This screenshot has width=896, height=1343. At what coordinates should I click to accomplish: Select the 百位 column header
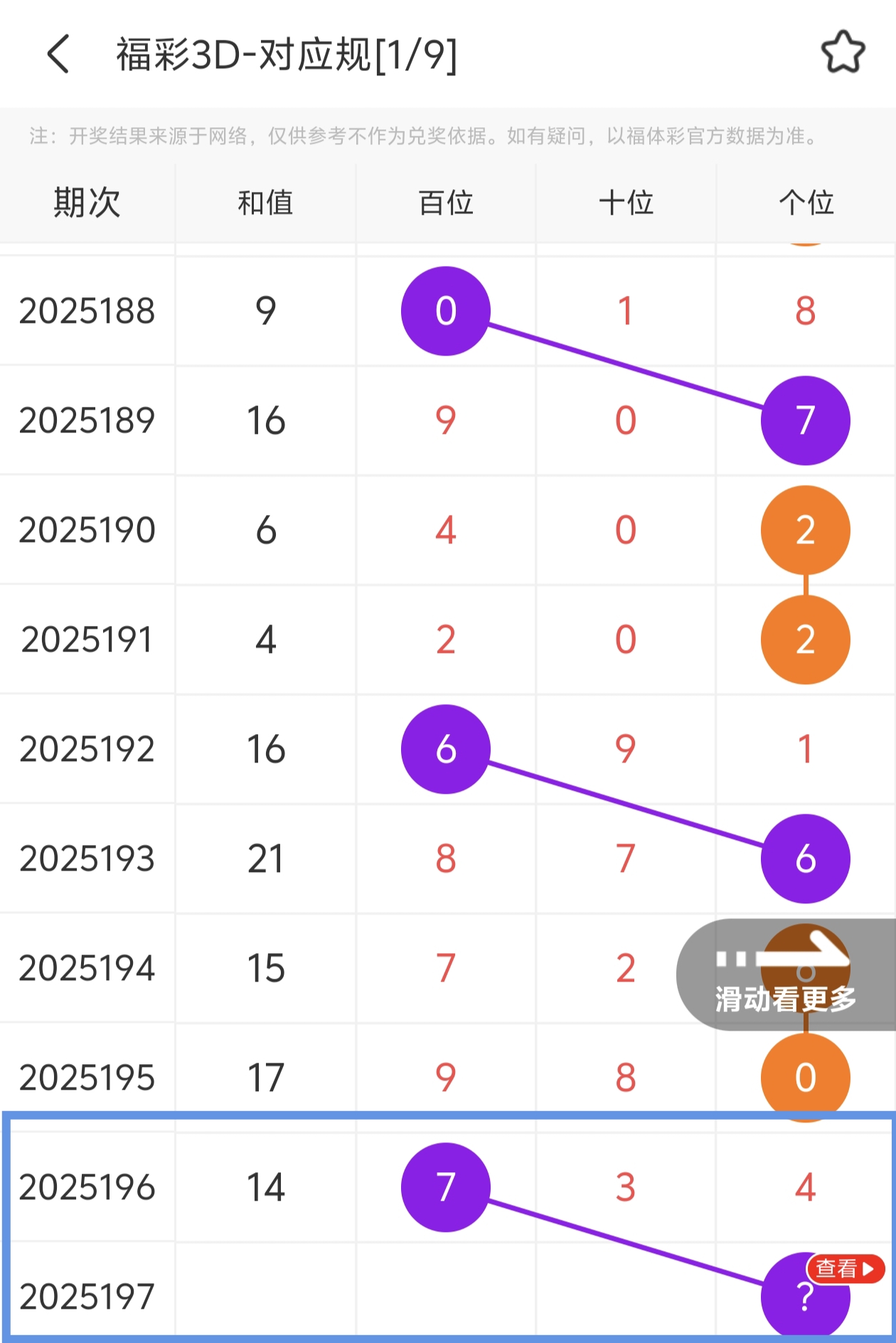tap(445, 203)
